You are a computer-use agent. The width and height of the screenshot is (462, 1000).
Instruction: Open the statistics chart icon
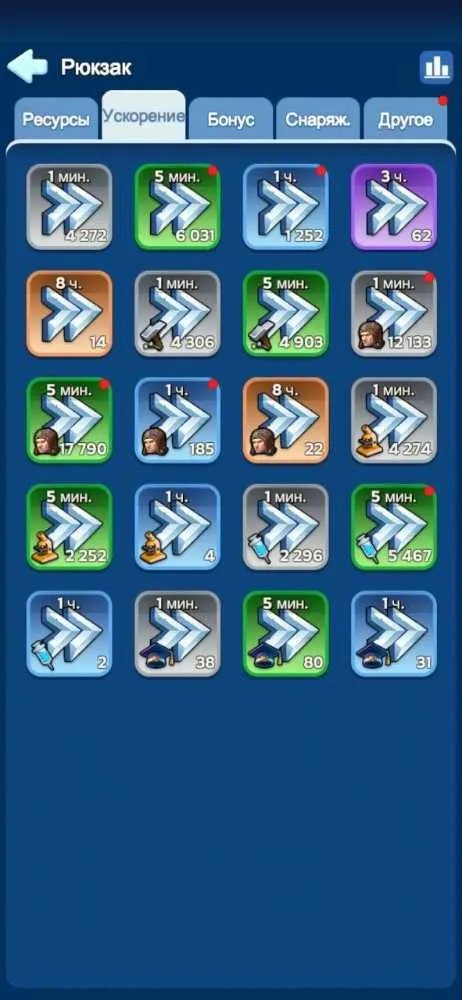click(x=436, y=67)
